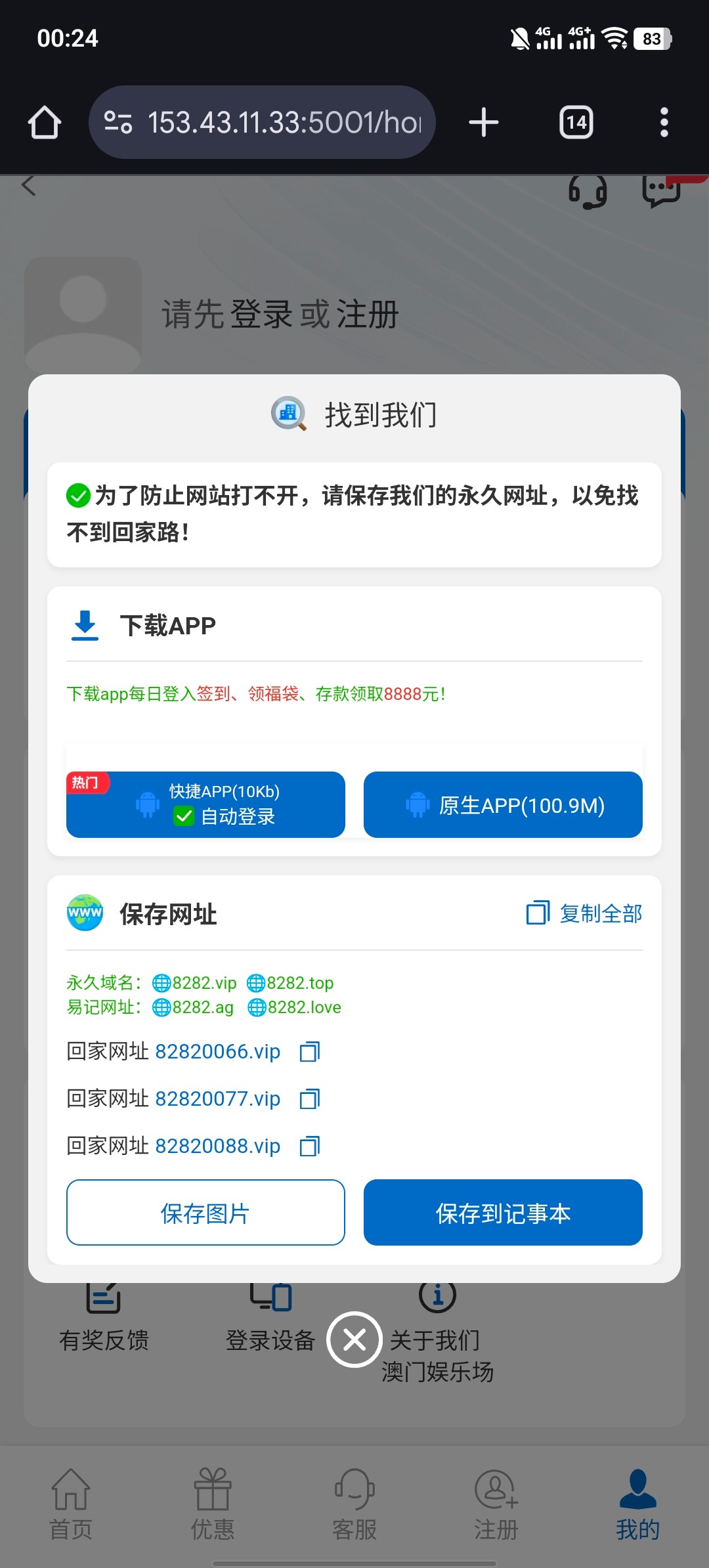Copy the address 82820088.vip
709x1568 pixels.
(x=310, y=1146)
